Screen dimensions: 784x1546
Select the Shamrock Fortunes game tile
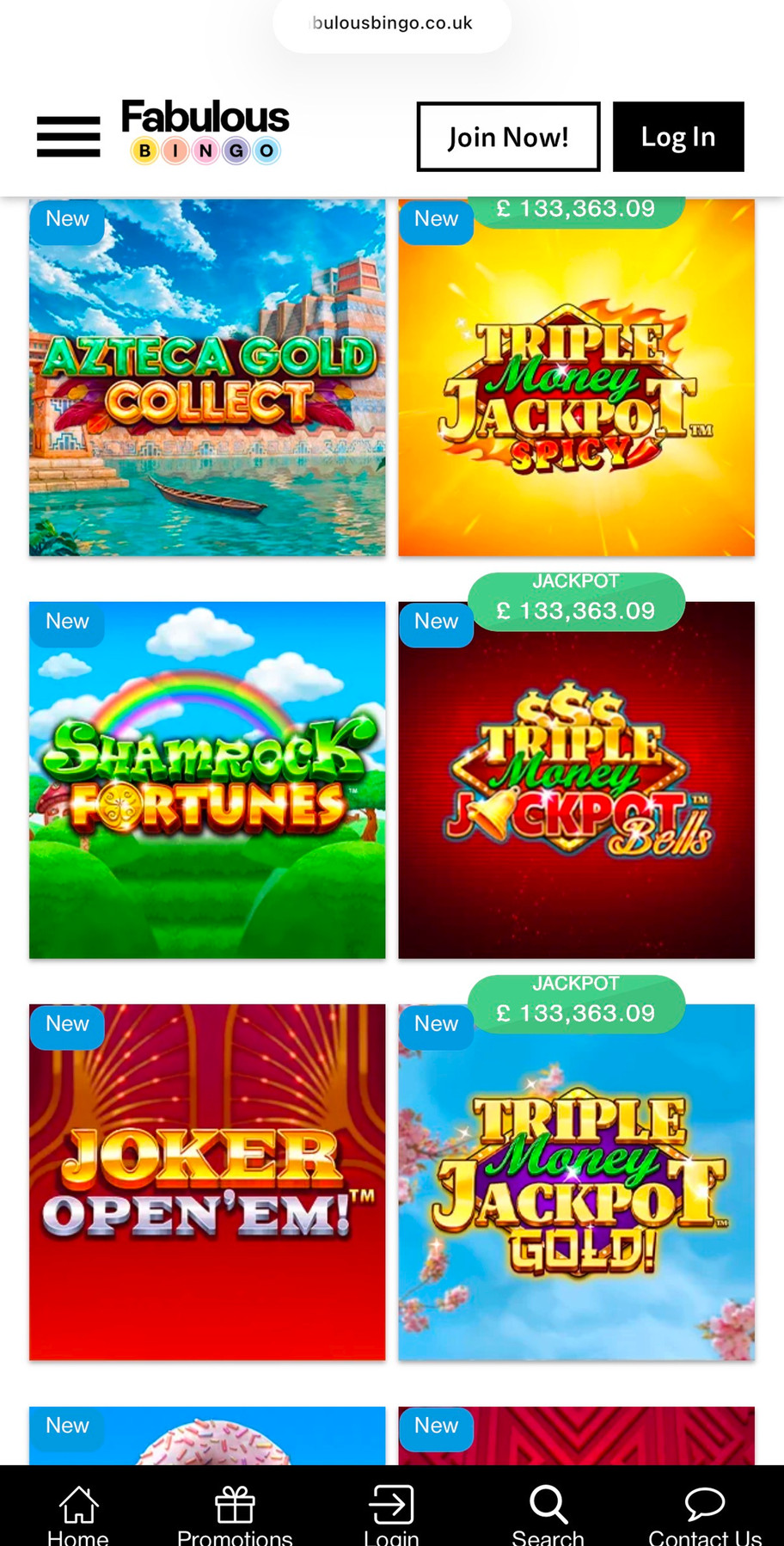[207, 780]
